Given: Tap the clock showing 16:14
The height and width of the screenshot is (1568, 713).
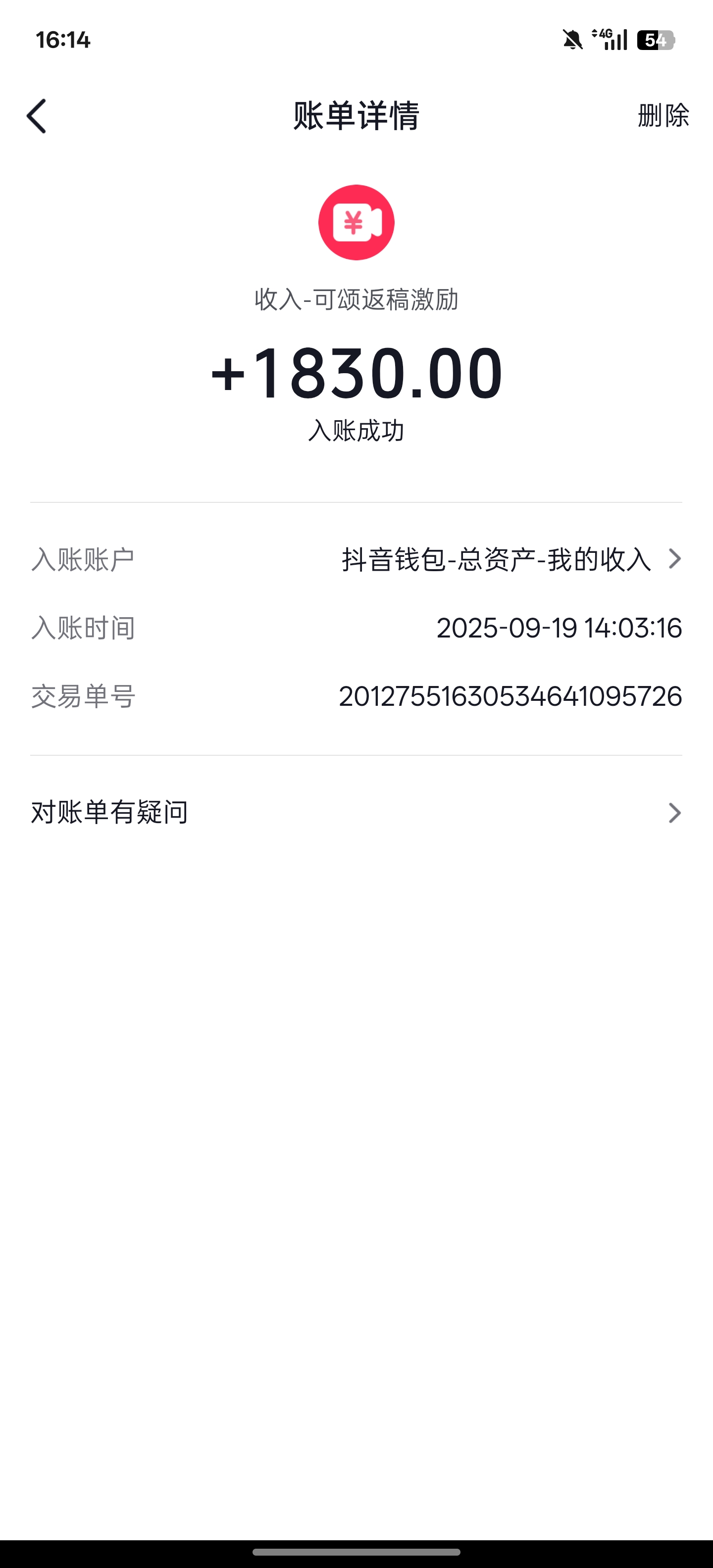Looking at the screenshot, I should coord(63,40).
